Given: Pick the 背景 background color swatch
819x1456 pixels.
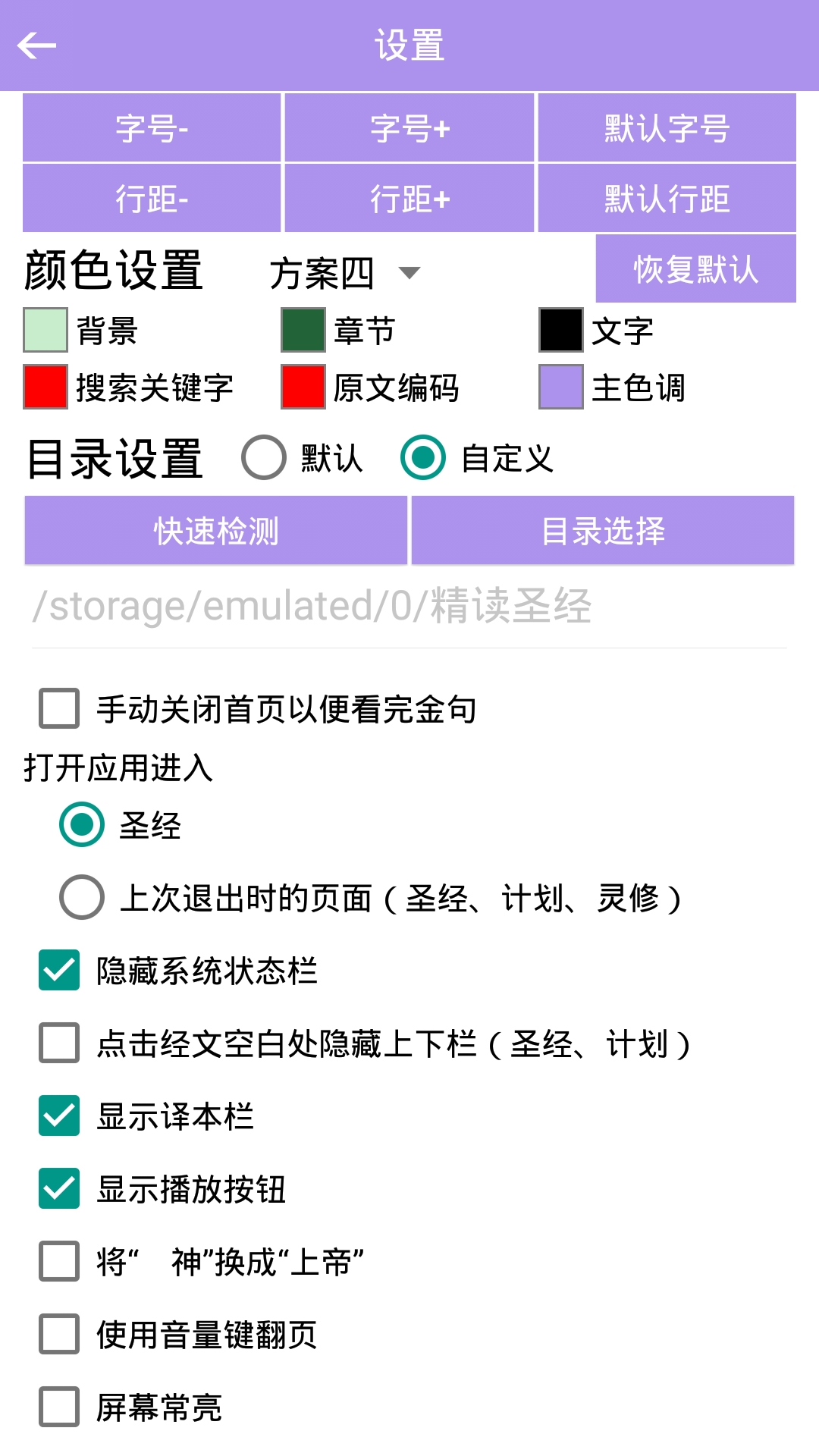Looking at the screenshot, I should click(45, 330).
